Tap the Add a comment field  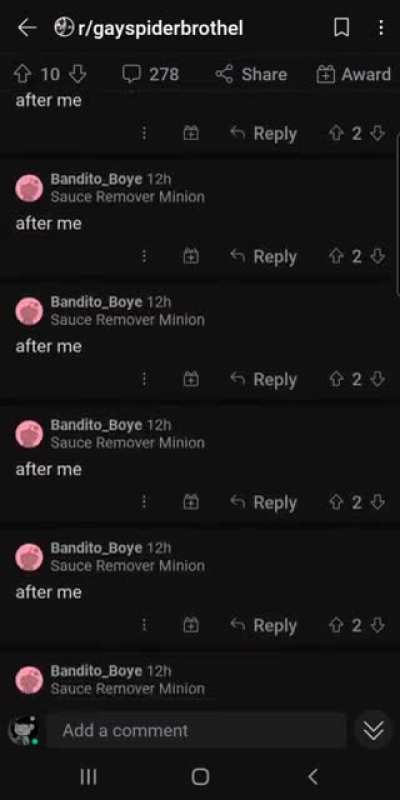pos(196,731)
